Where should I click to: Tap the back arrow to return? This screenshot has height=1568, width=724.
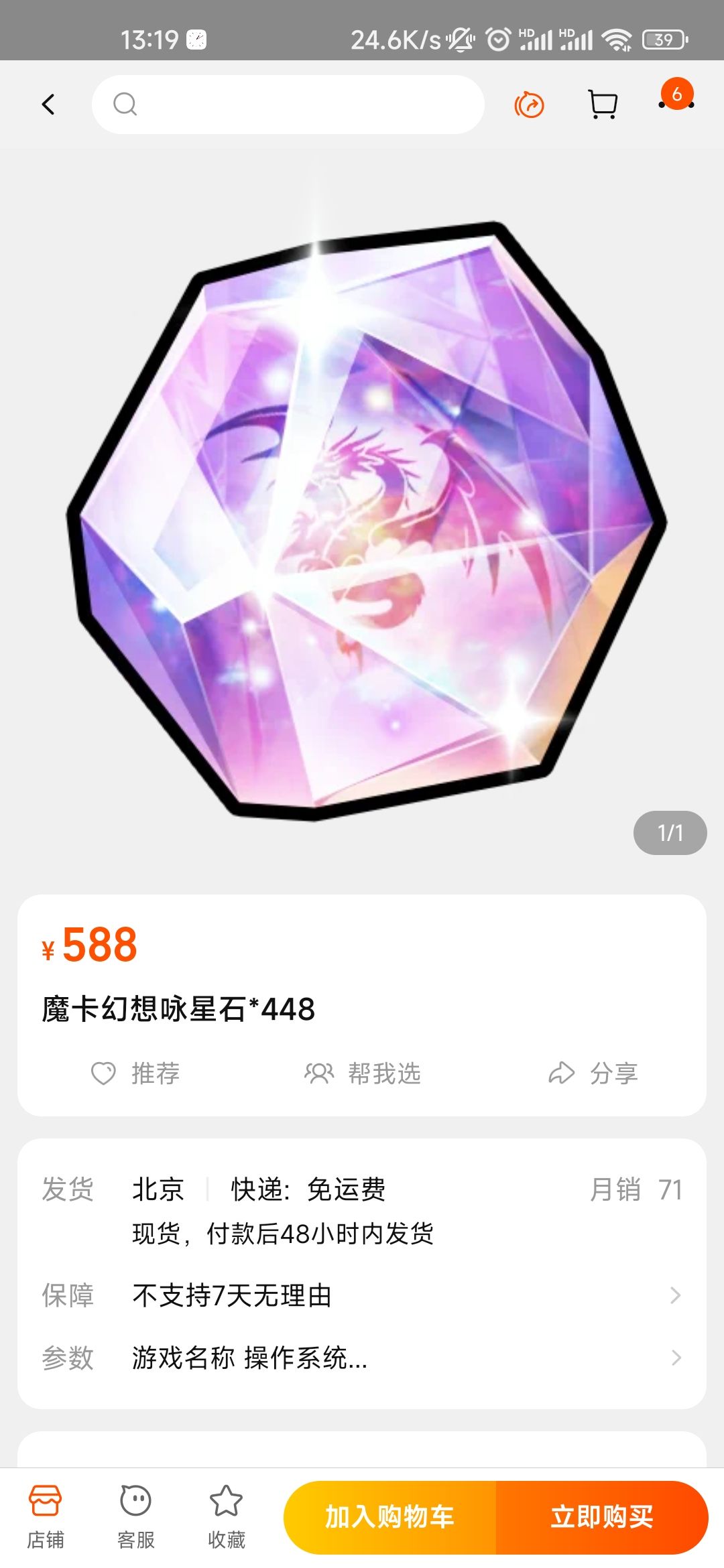coord(47,104)
